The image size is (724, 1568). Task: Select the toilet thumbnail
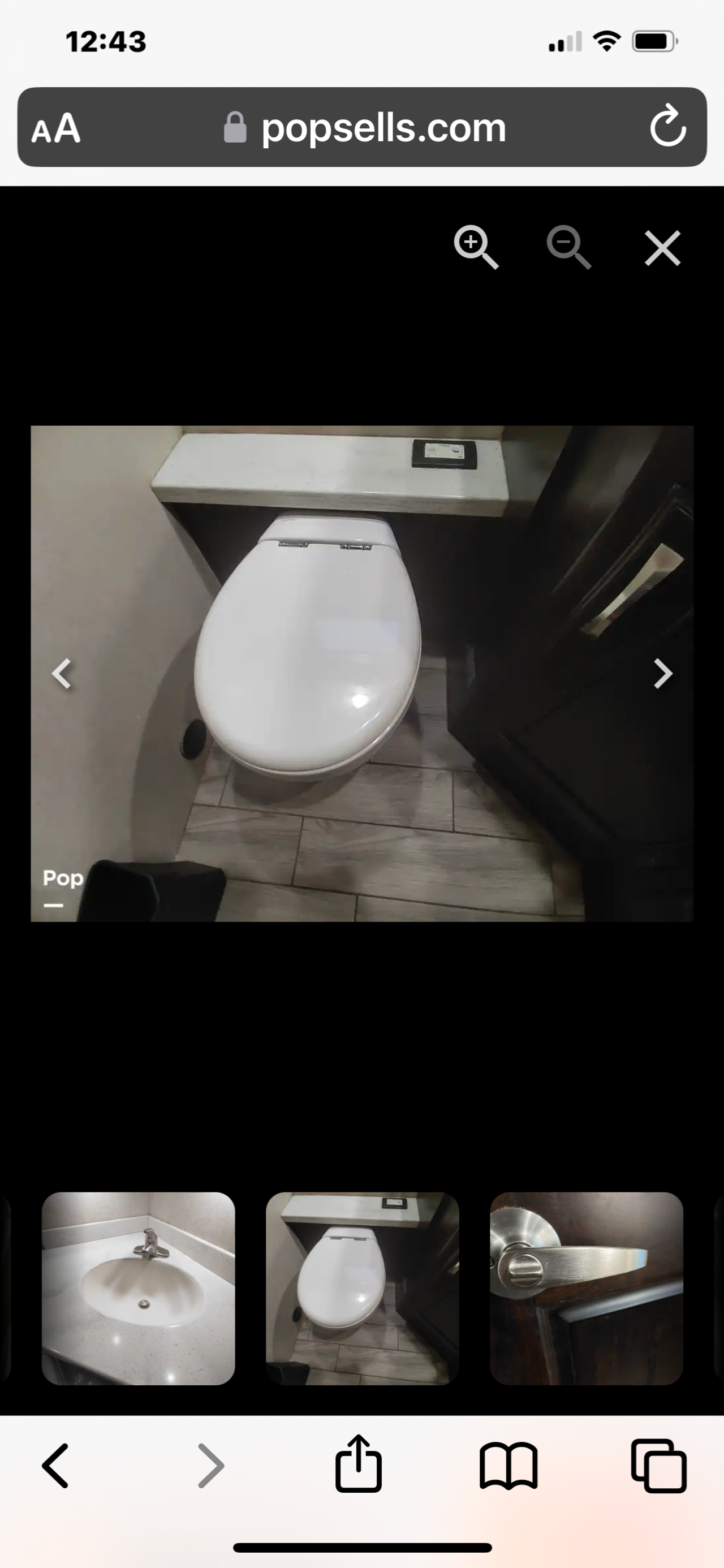click(x=363, y=1289)
